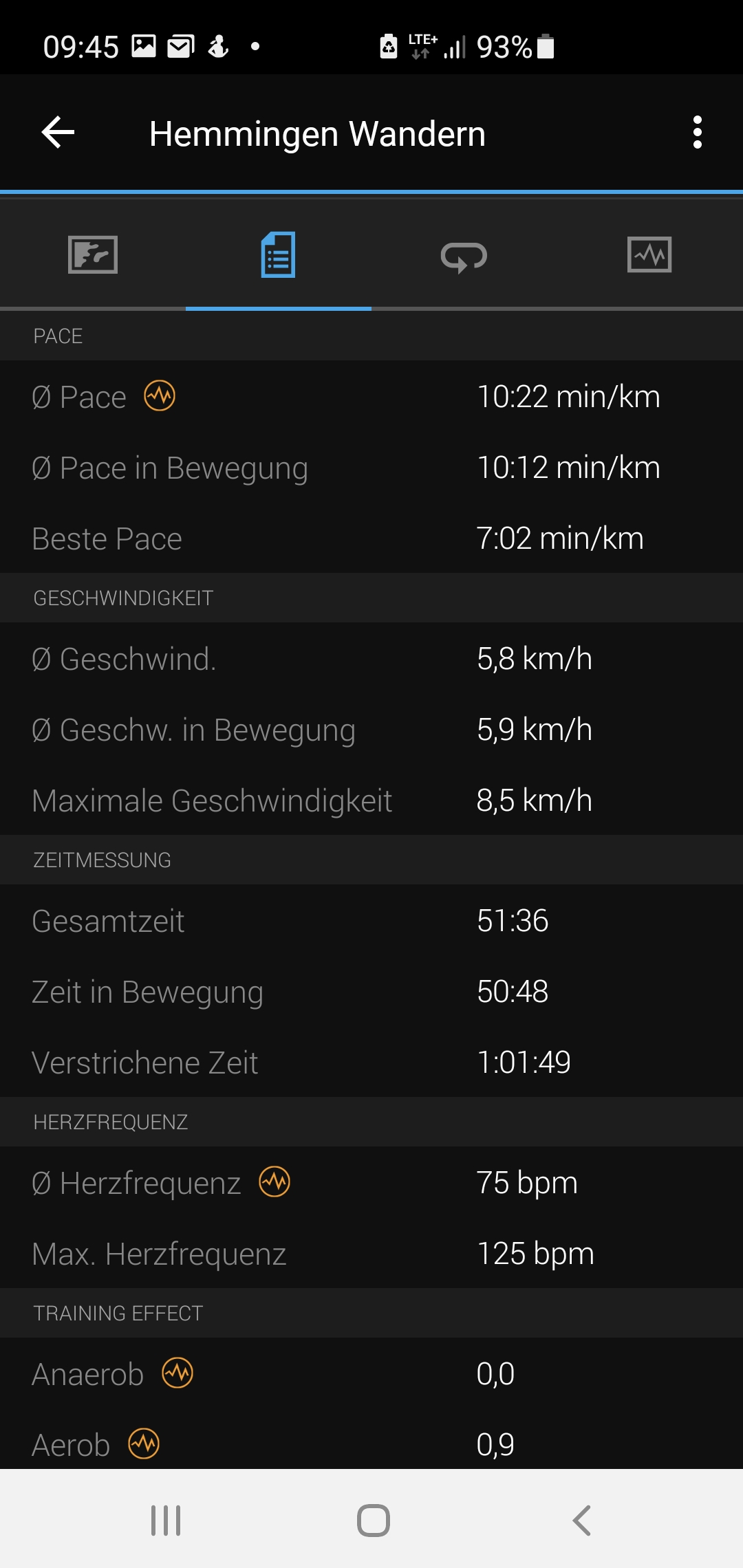The height and width of the screenshot is (1568, 743).
Task: Switch to the map overview tab
Action: (x=93, y=255)
